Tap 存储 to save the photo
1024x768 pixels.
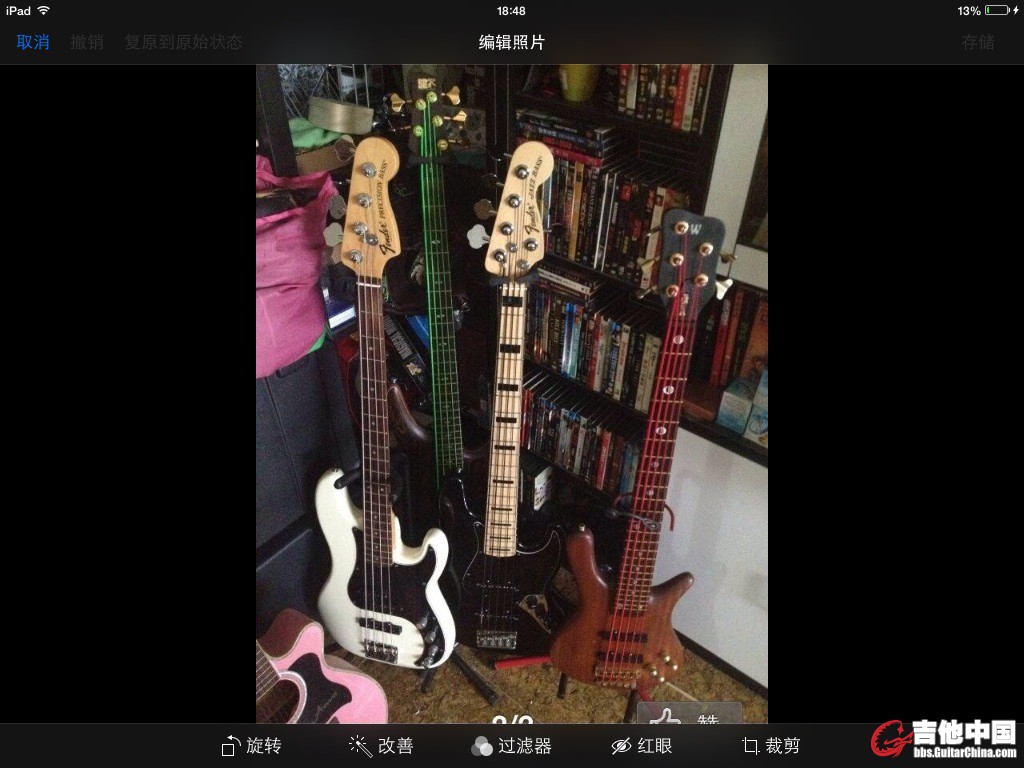click(978, 42)
